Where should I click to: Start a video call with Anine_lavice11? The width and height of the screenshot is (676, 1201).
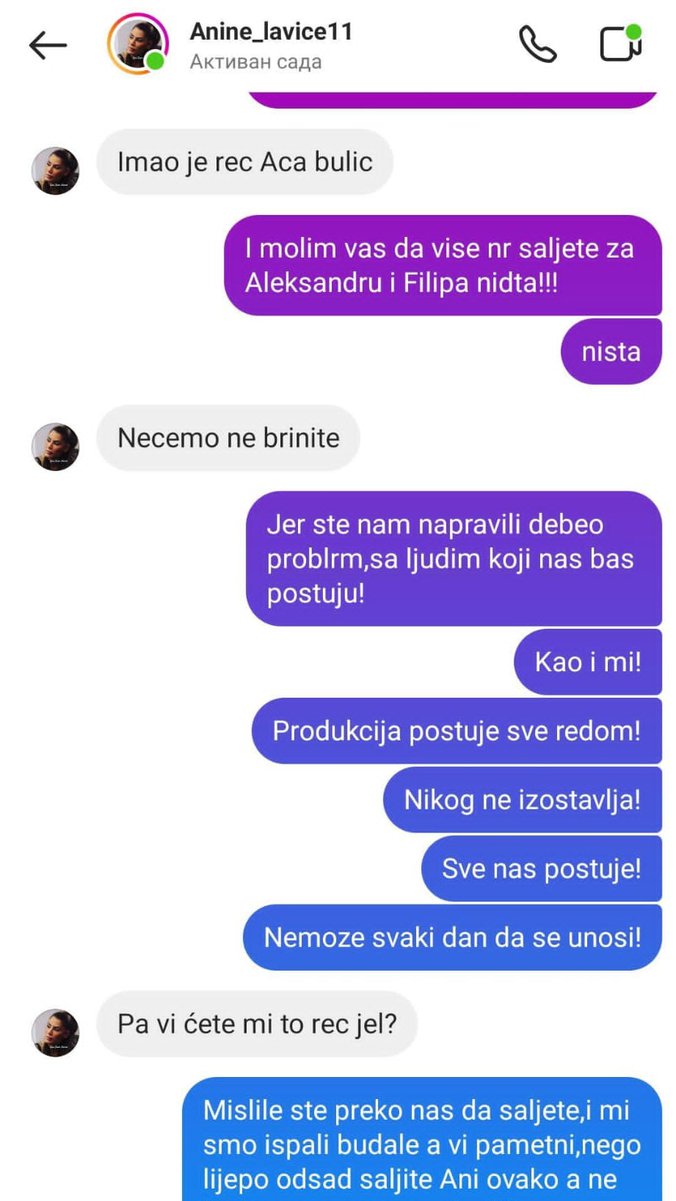619,44
